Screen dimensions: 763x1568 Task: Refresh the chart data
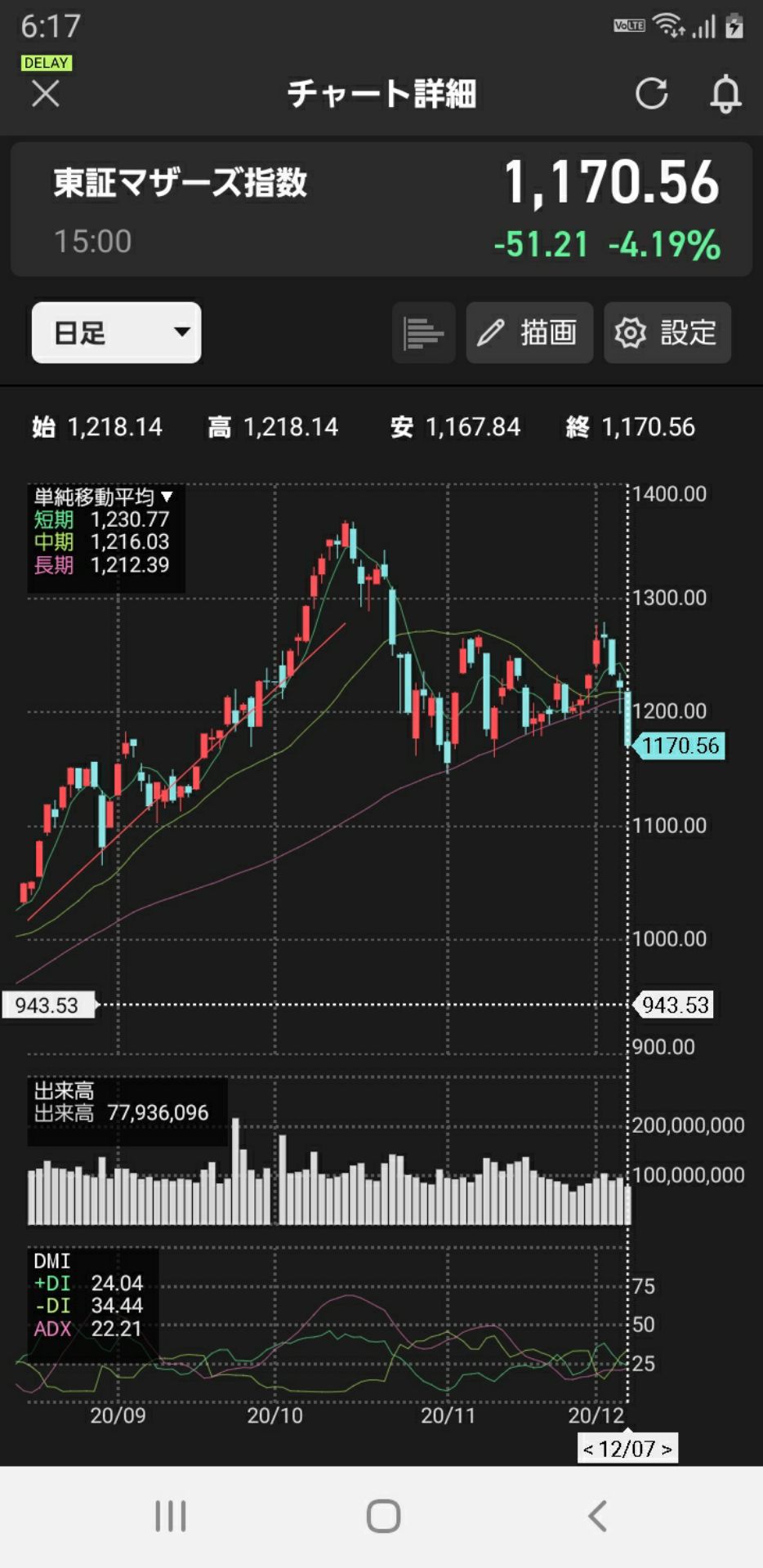tap(651, 94)
